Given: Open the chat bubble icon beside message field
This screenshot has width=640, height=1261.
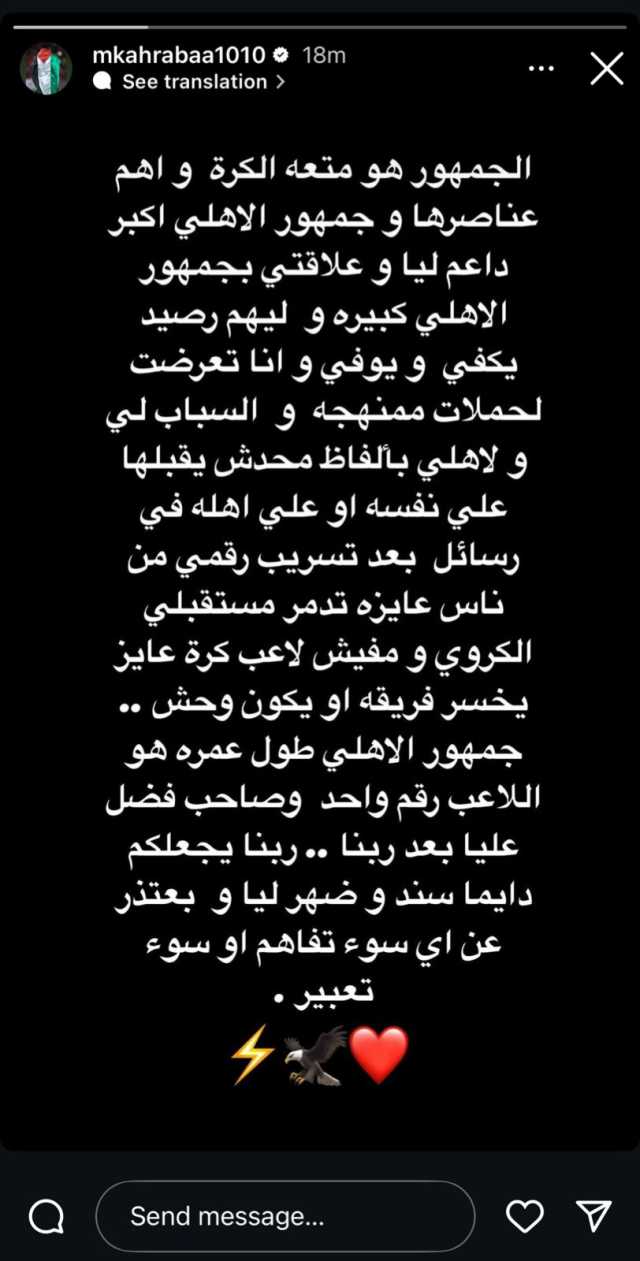Looking at the screenshot, I should coord(46,1217).
